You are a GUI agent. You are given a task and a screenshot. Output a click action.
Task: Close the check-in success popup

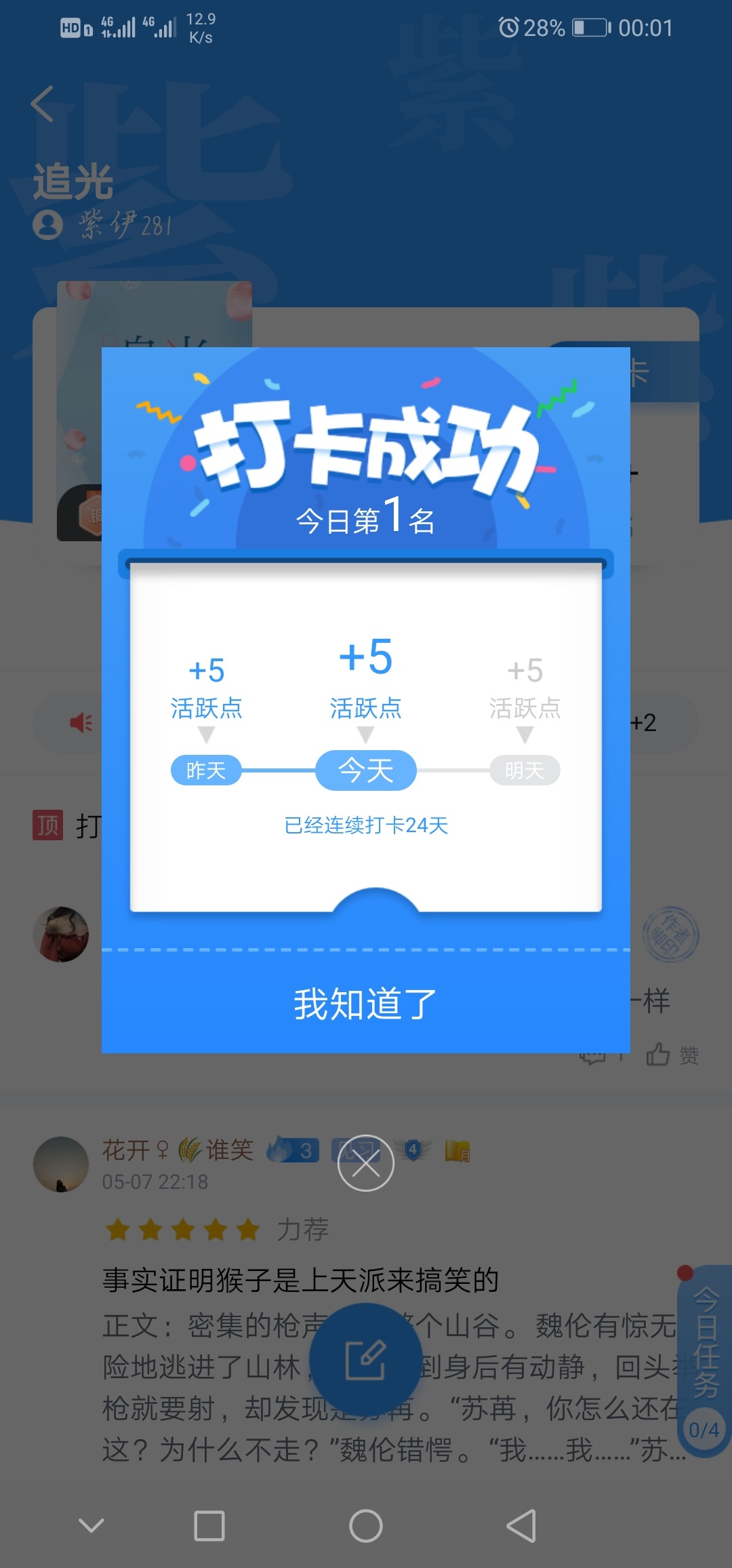click(x=366, y=1163)
